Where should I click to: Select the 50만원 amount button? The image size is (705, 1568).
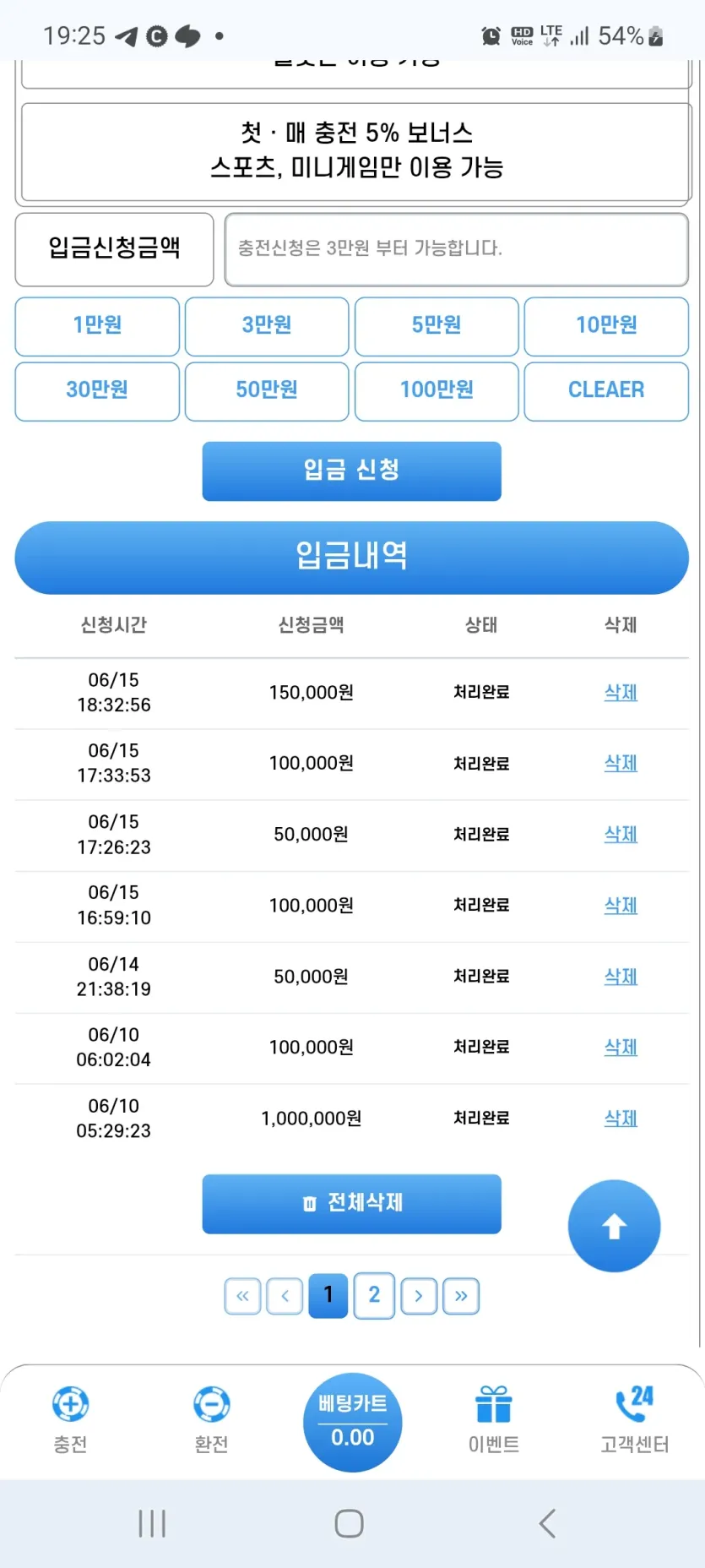tap(267, 390)
